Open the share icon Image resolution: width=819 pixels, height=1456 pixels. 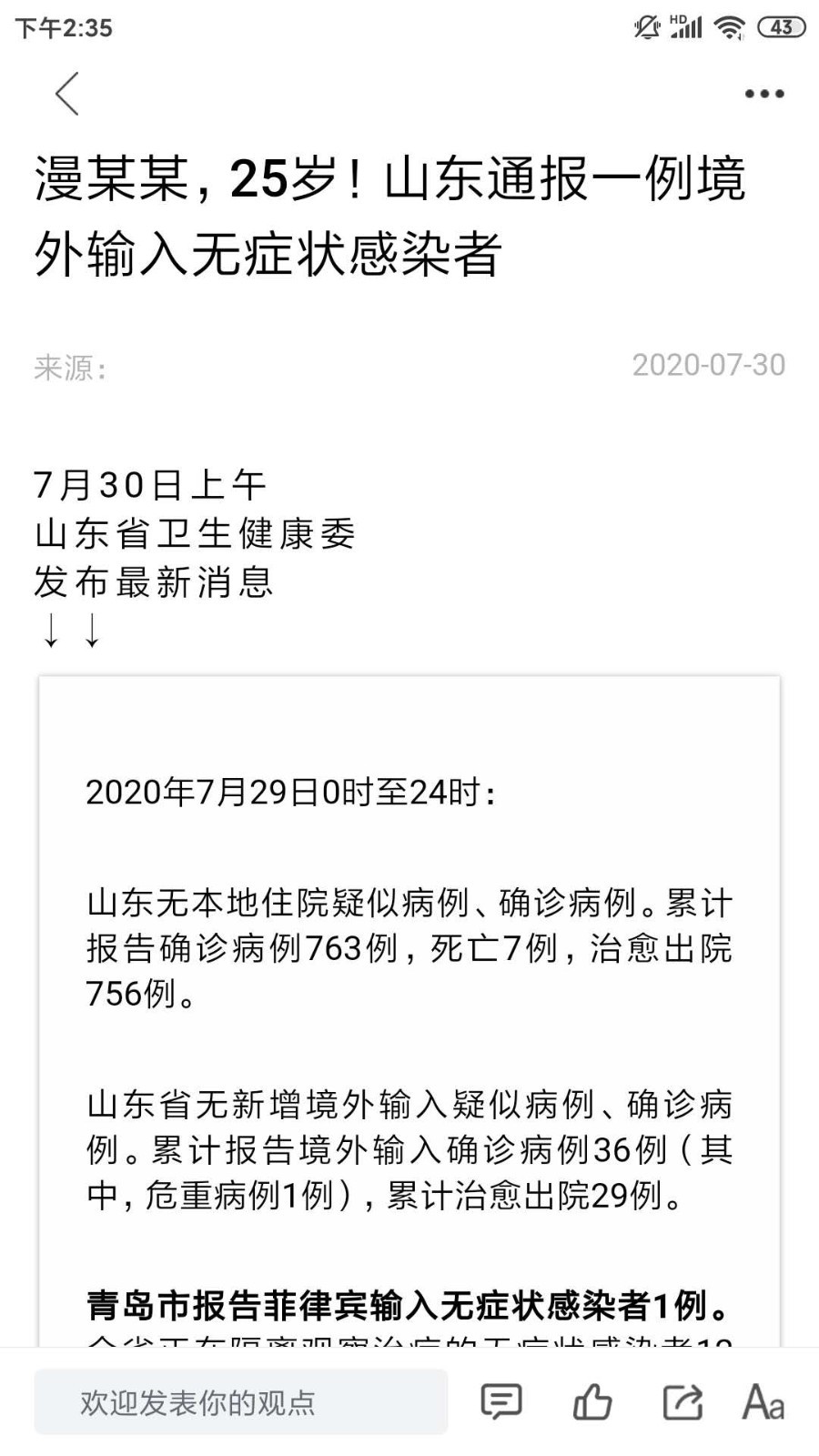point(685,1401)
